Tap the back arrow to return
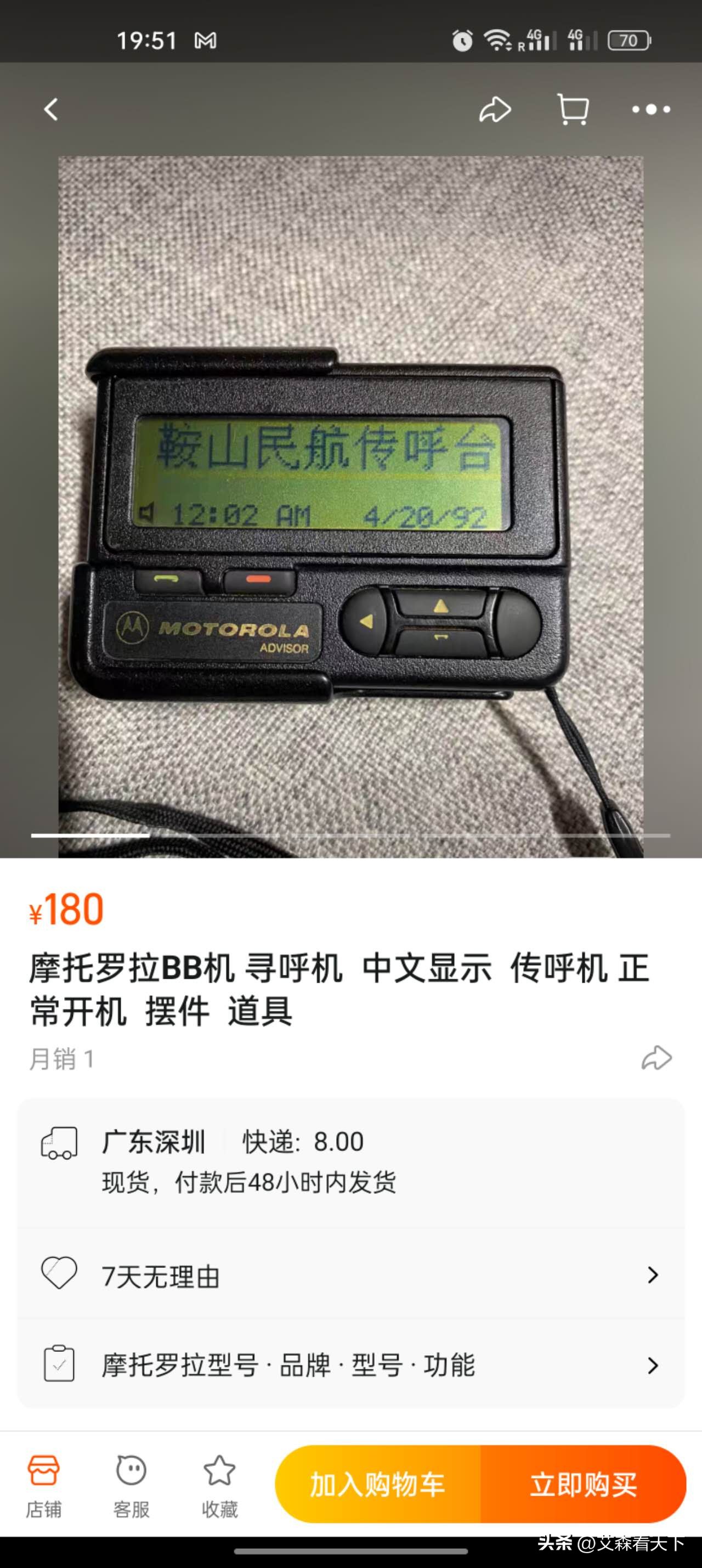The image size is (702, 1568). tap(52, 110)
